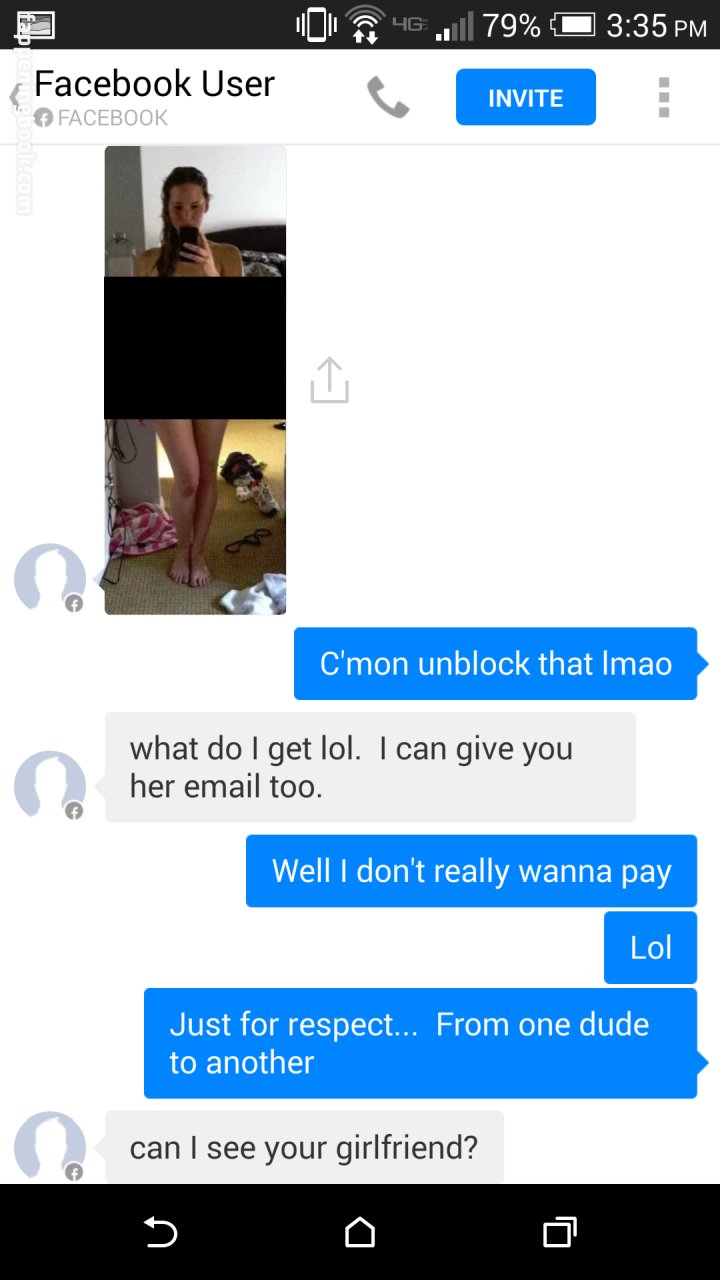Tap the blue INVITE button
The height and width of the screenshot is (1280, 720).
tap(525, 97)
